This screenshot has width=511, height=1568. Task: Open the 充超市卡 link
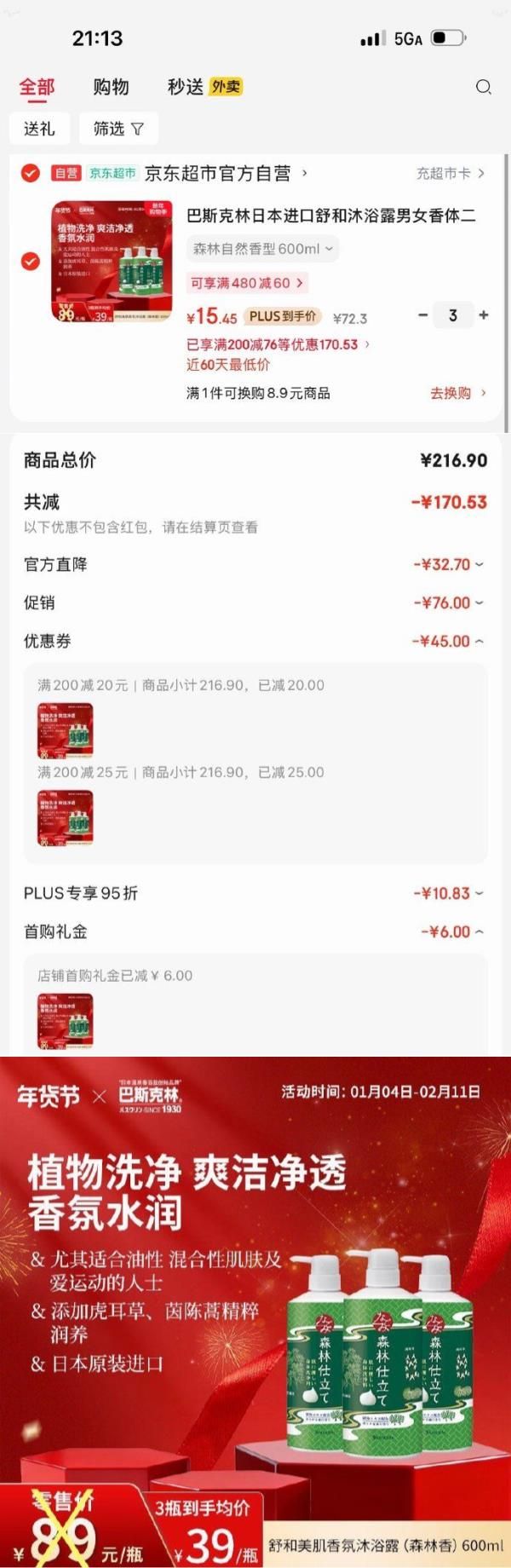click(x=450, y=174)
